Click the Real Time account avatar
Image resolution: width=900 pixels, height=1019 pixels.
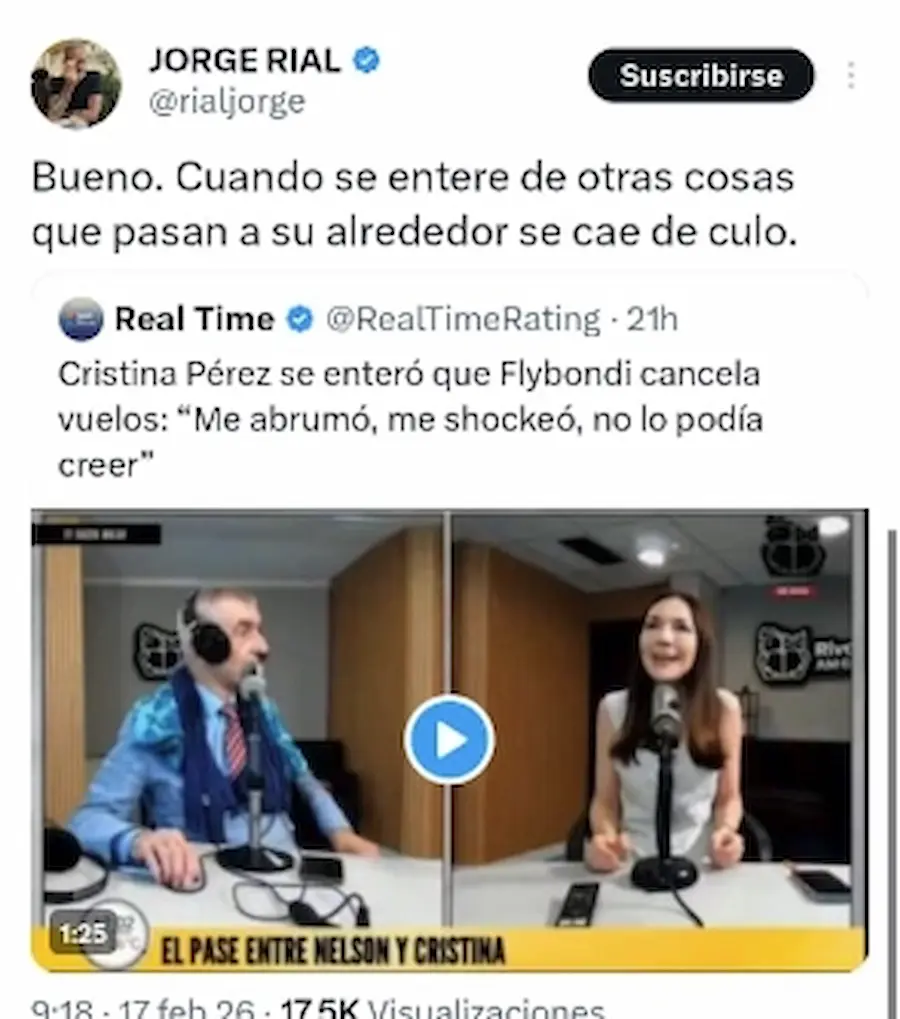81,318
